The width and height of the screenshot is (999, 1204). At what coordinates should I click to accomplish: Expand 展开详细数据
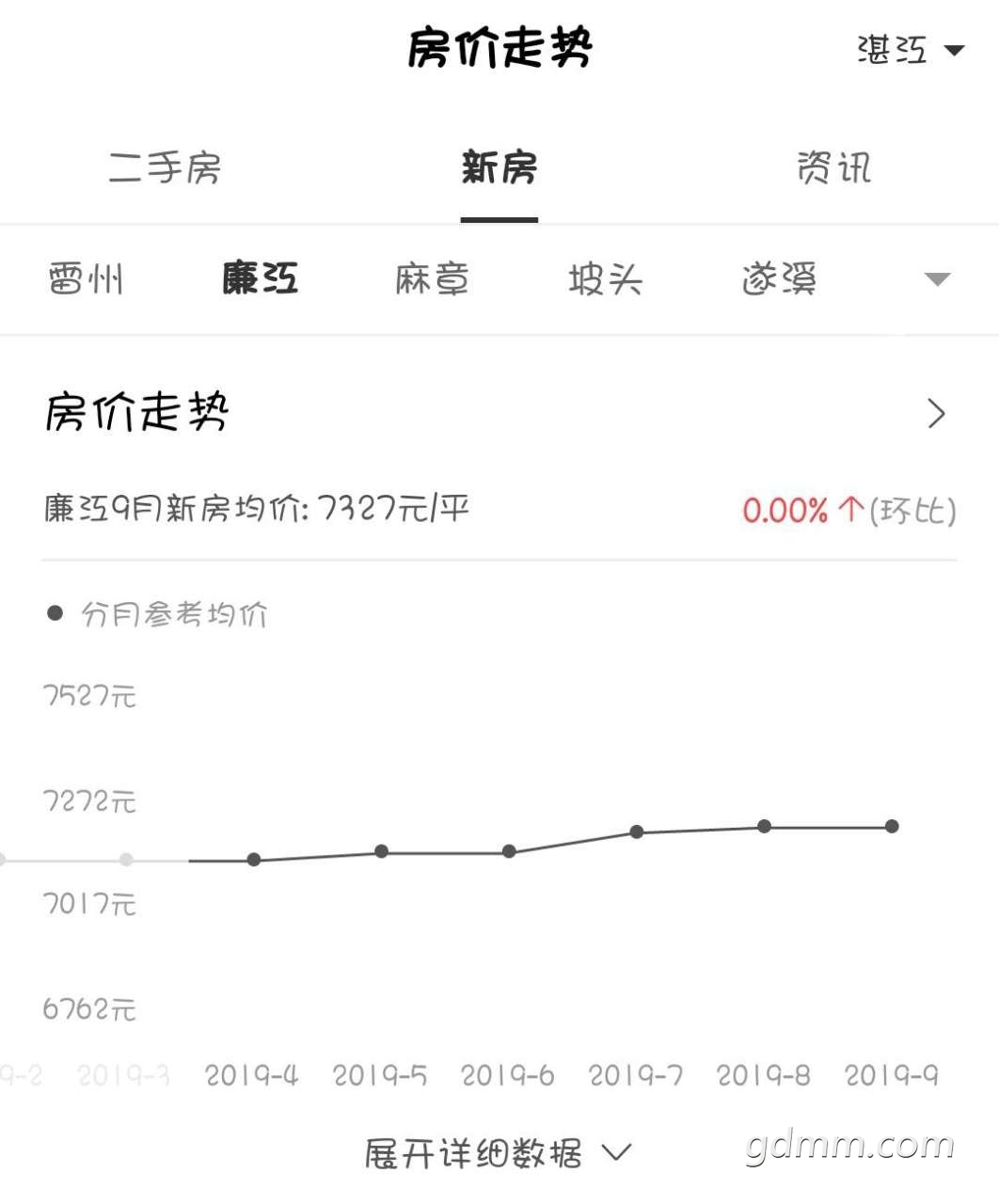pyautogui.click(x=499, y=1153)
